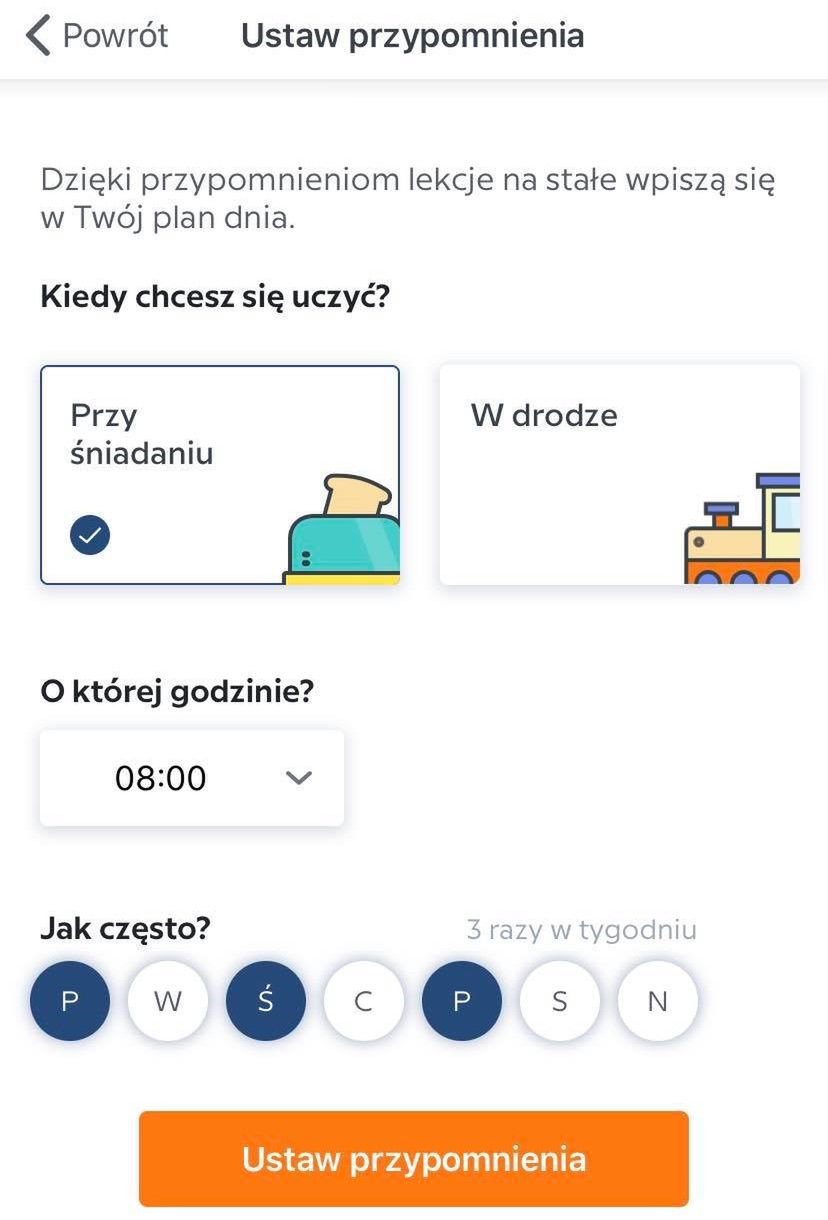Click the 3 razy w tygodniu label
Viewport: 828px width, 1220px height.
click(581, 930)
